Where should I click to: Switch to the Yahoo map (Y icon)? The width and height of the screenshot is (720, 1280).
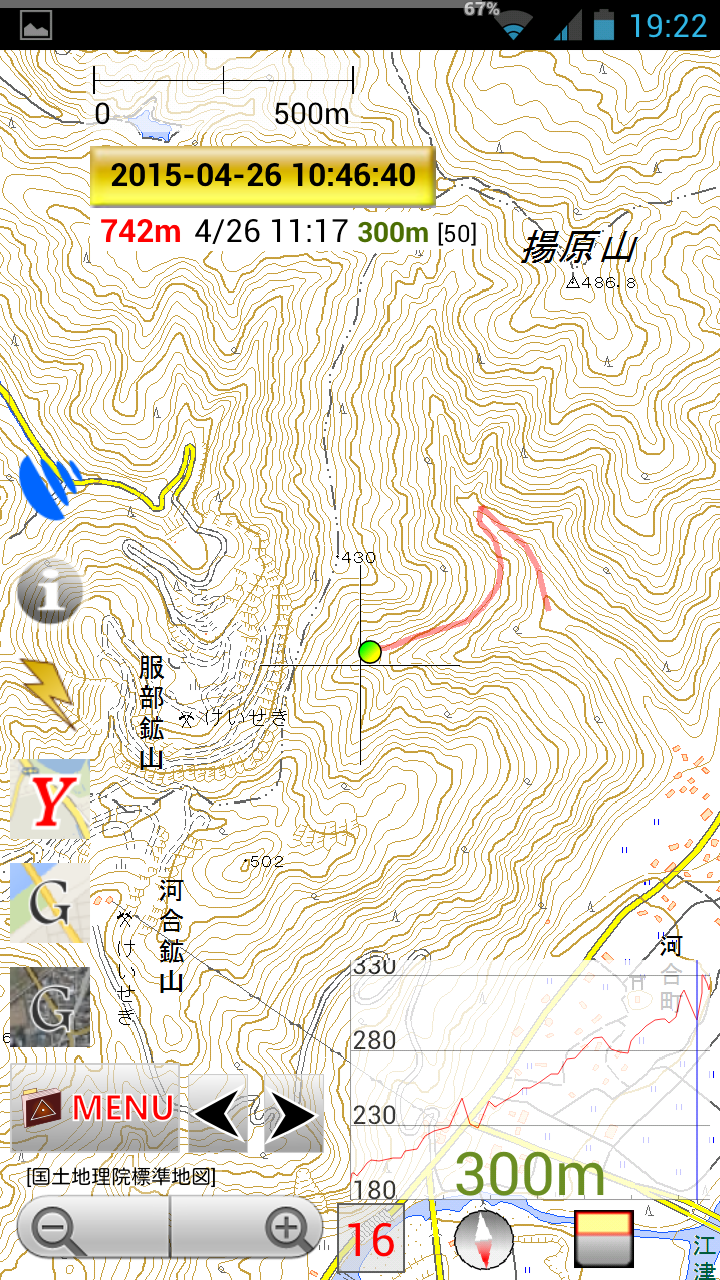point(50,799)
